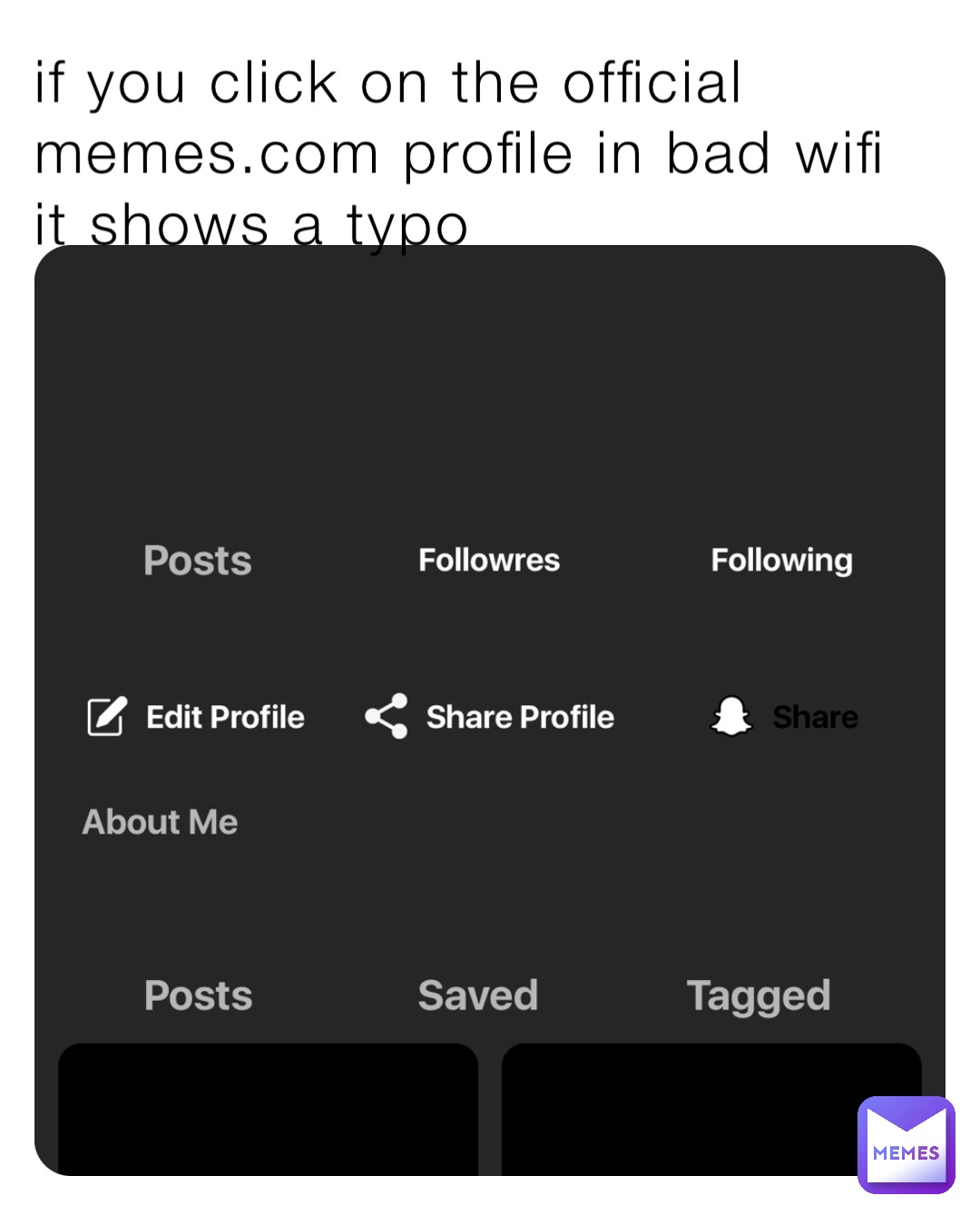
Task: Open the Edit Profile button
Action: click(194, 716)
